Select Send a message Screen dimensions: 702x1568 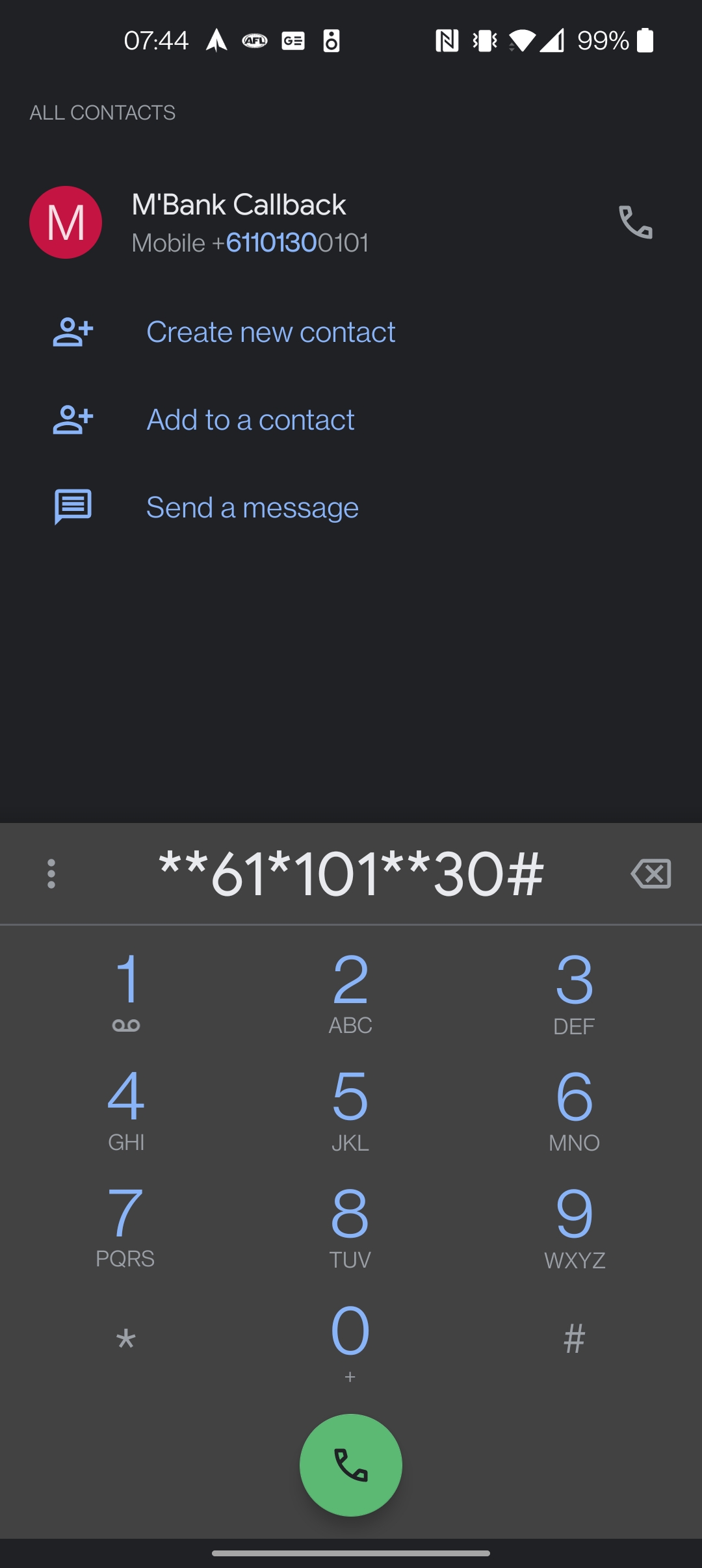[x=351, y=508]
